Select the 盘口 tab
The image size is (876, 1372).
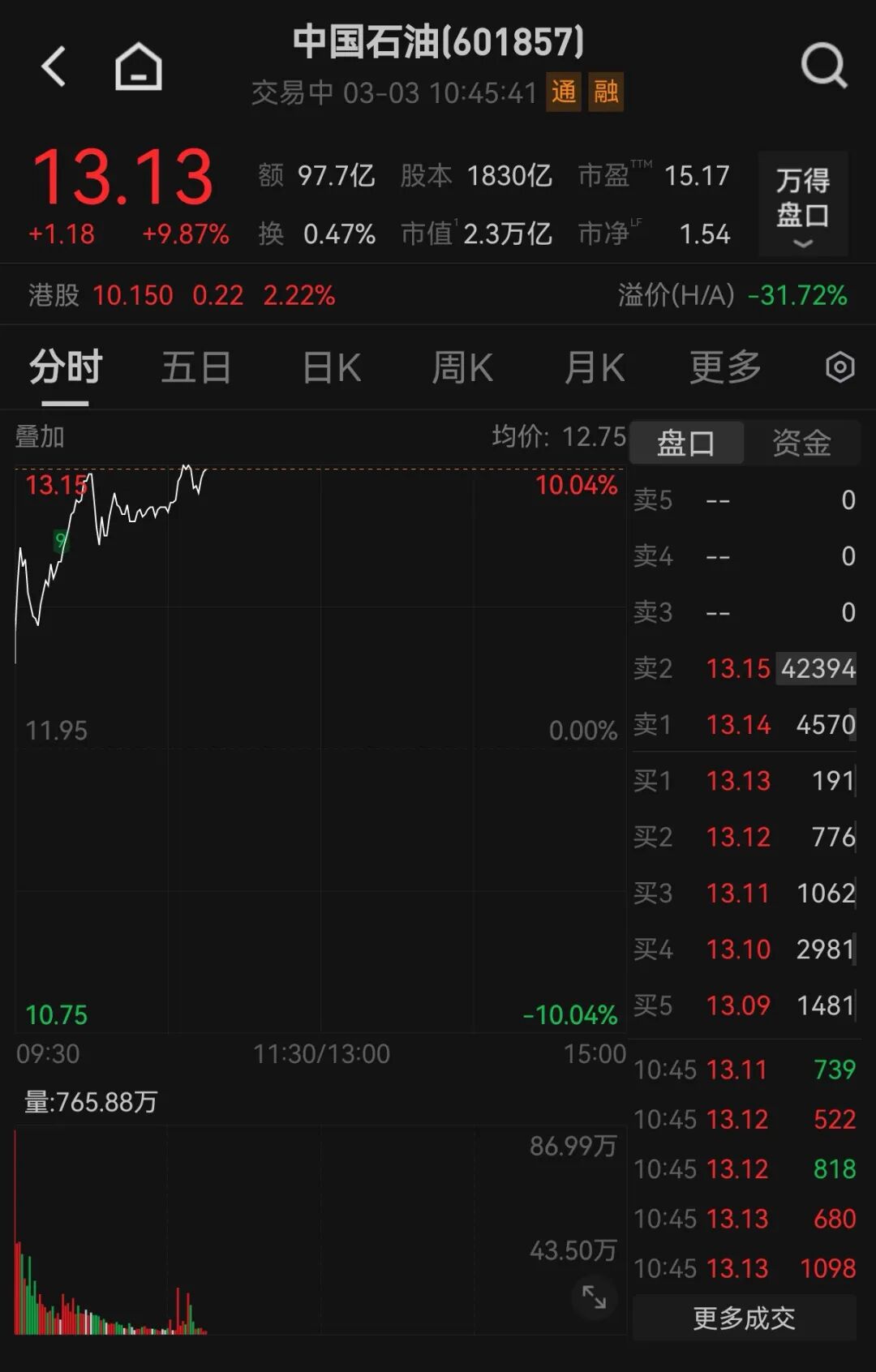(686, 443)
